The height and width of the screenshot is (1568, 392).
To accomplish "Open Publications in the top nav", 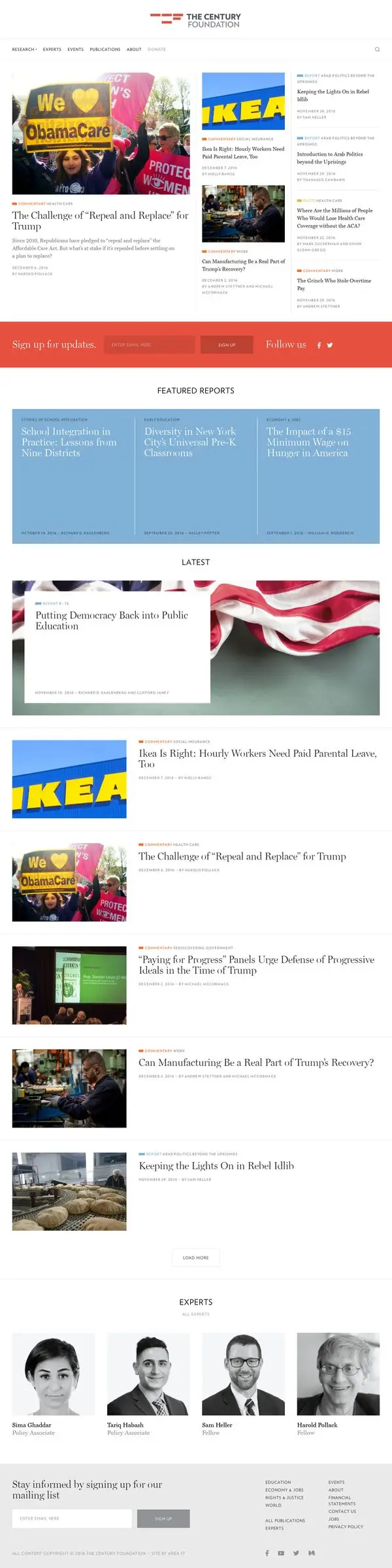I will click(x=105, y=49).
